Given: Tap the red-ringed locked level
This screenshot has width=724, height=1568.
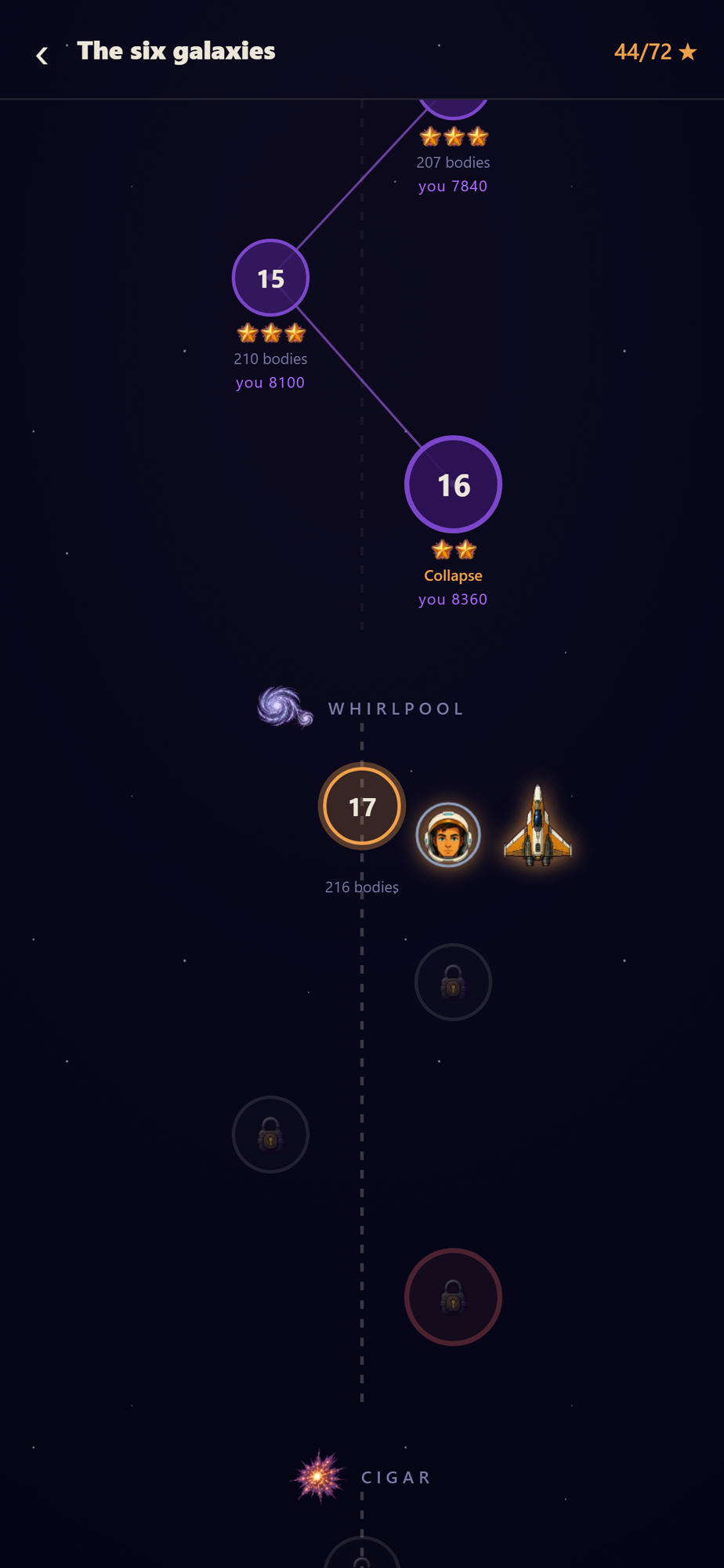Looking at the screenshot, I should click(x=453, y=1297).
